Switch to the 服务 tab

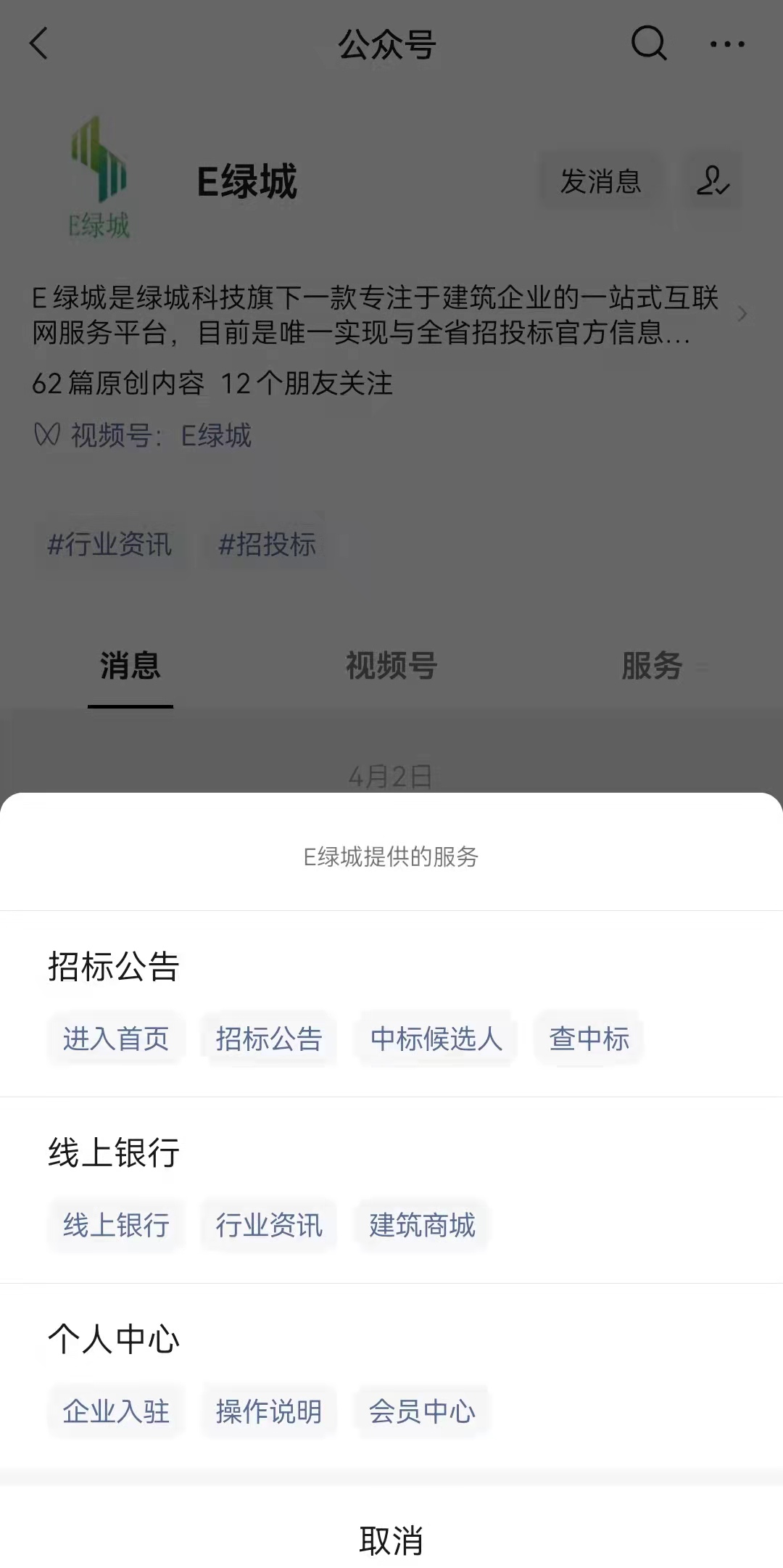[x=650, y=667]
